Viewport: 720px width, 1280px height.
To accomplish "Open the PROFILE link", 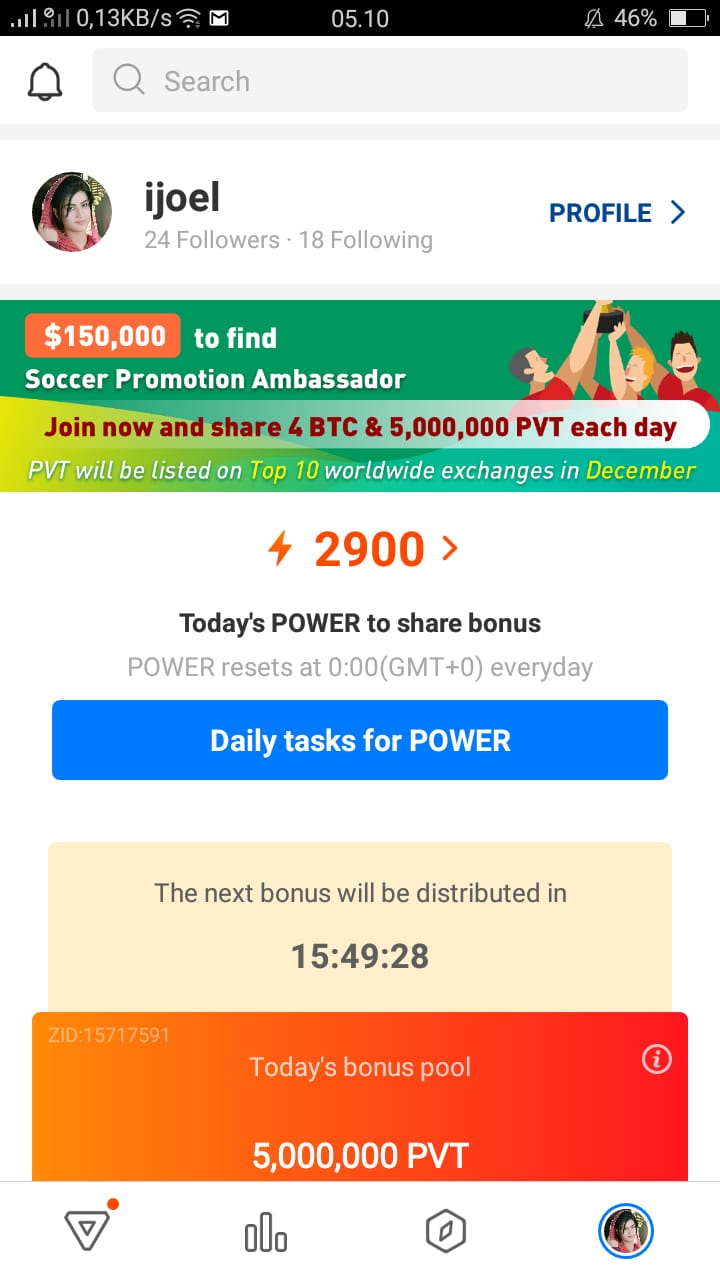I will [617, 213].
